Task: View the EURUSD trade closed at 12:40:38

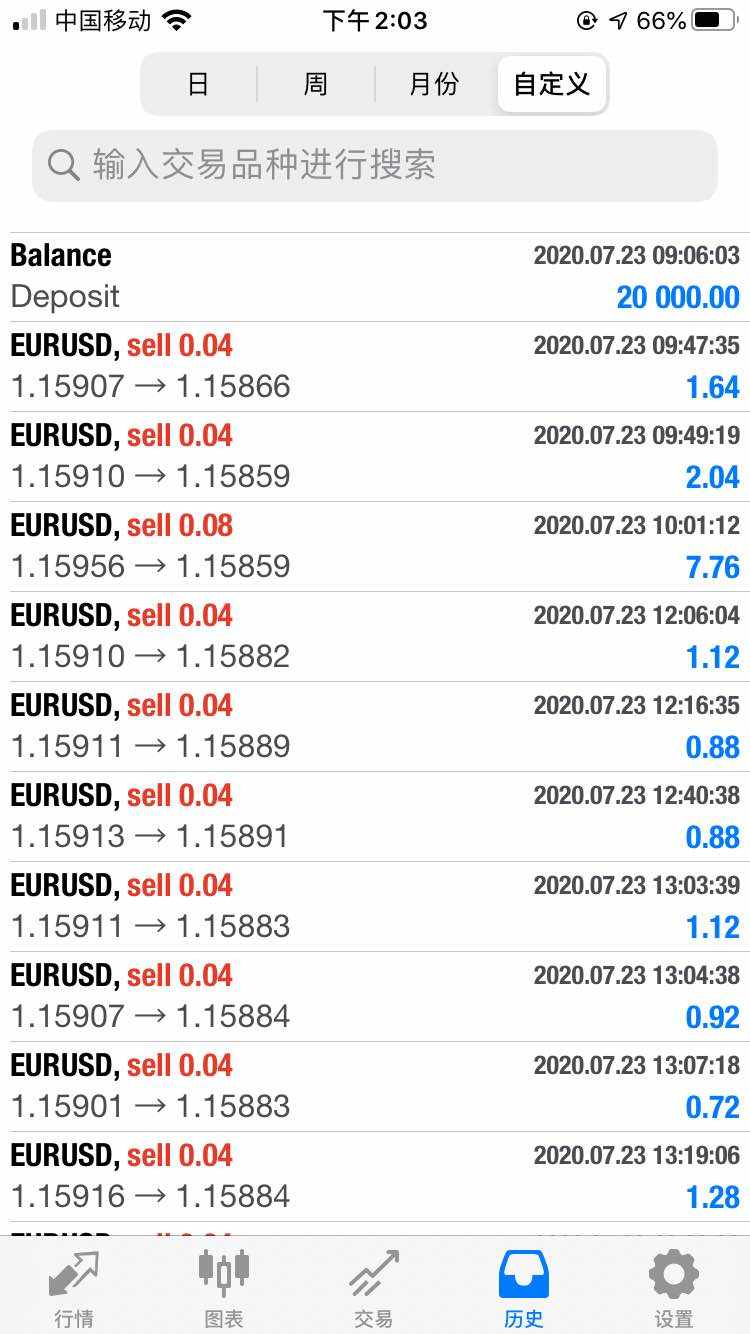Action: (x=375, y=817)
